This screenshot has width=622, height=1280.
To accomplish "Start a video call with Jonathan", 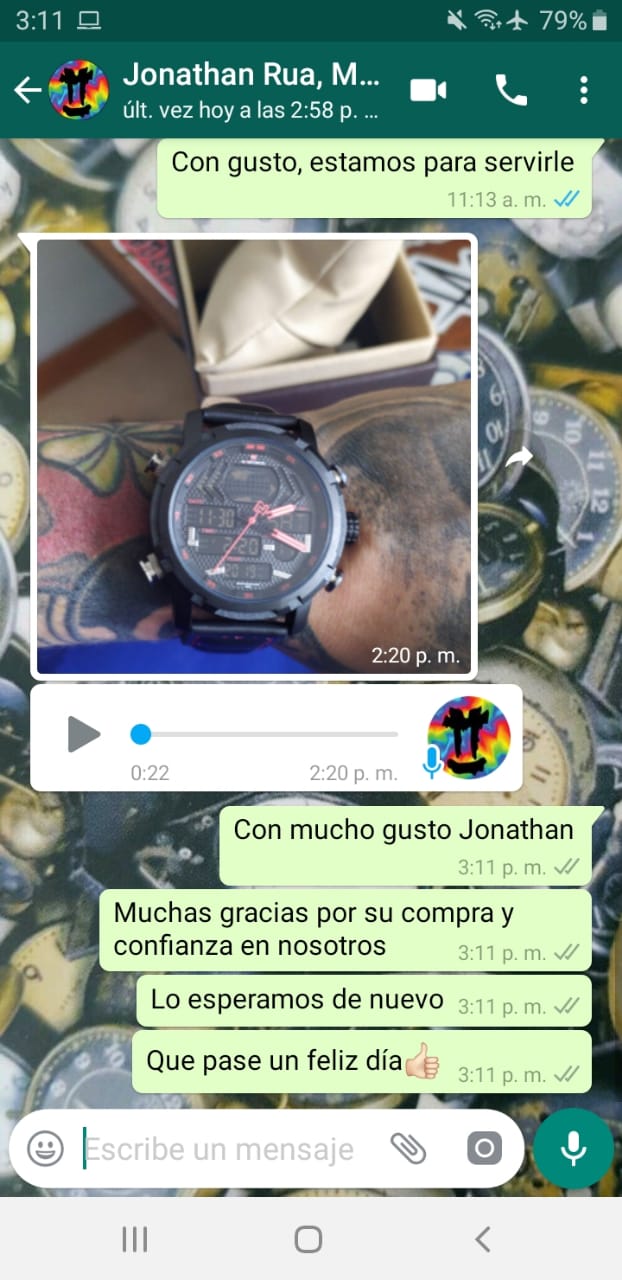I will (x=428, y=91).
